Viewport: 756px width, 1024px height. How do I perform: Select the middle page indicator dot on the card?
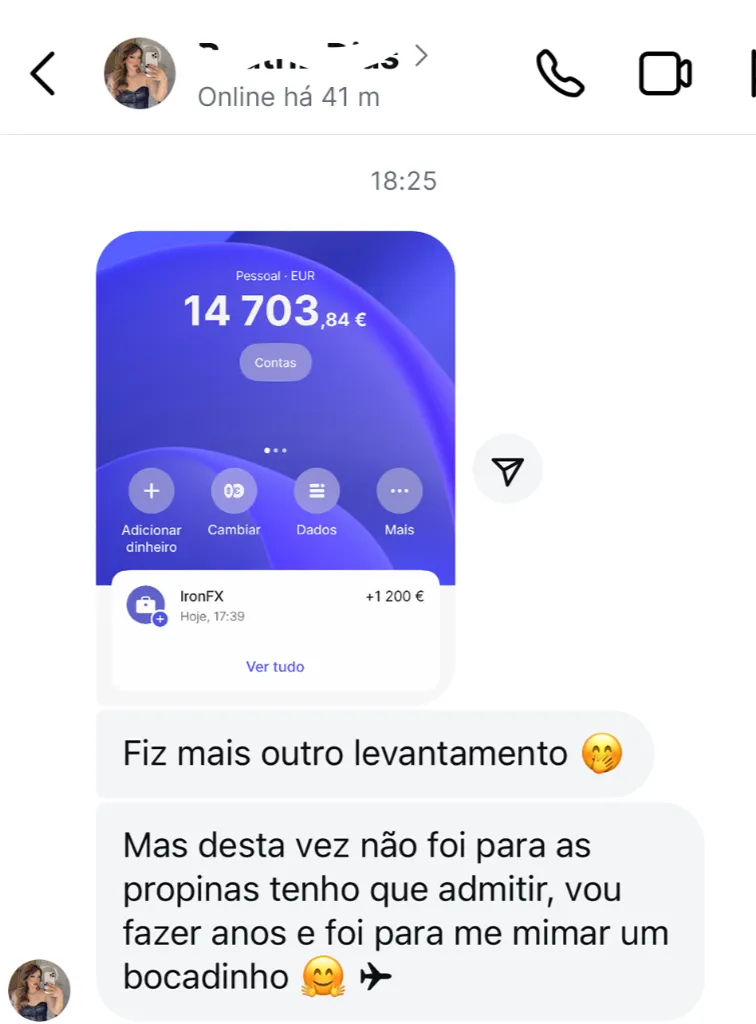click(x=275, y=450)
